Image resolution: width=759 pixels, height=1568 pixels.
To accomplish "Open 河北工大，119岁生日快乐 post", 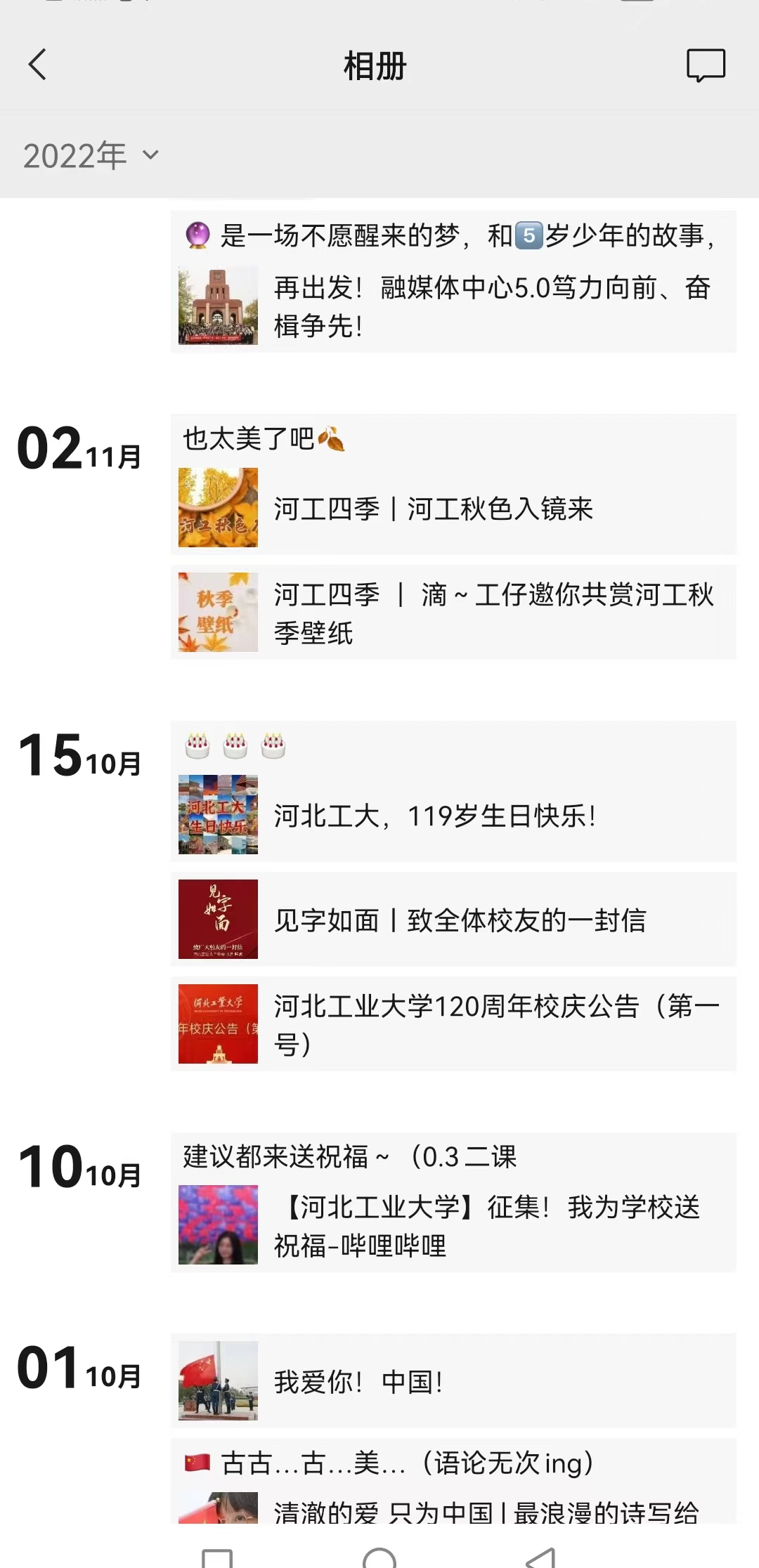I will click(x=453, y=816).
